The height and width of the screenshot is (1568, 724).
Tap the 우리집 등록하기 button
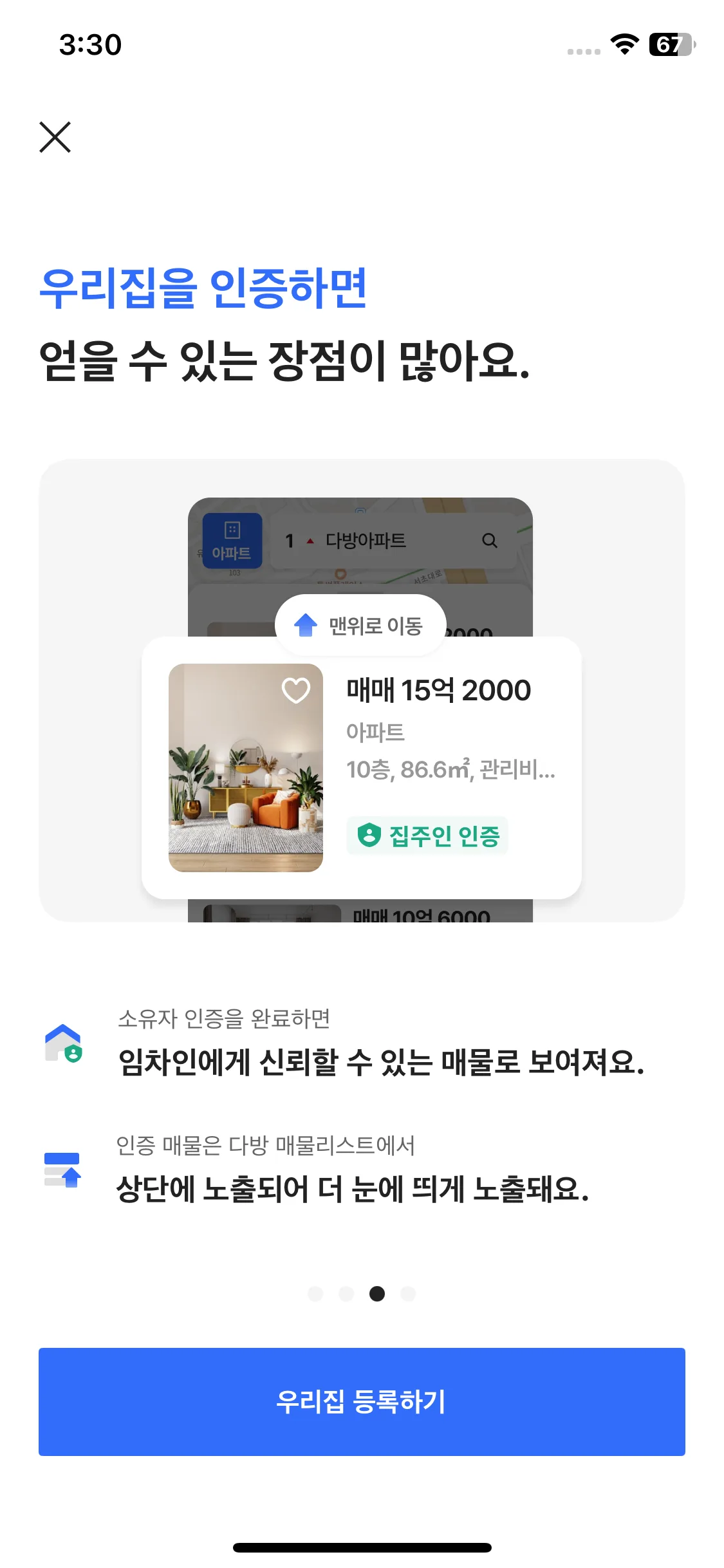pos(362,1401)
